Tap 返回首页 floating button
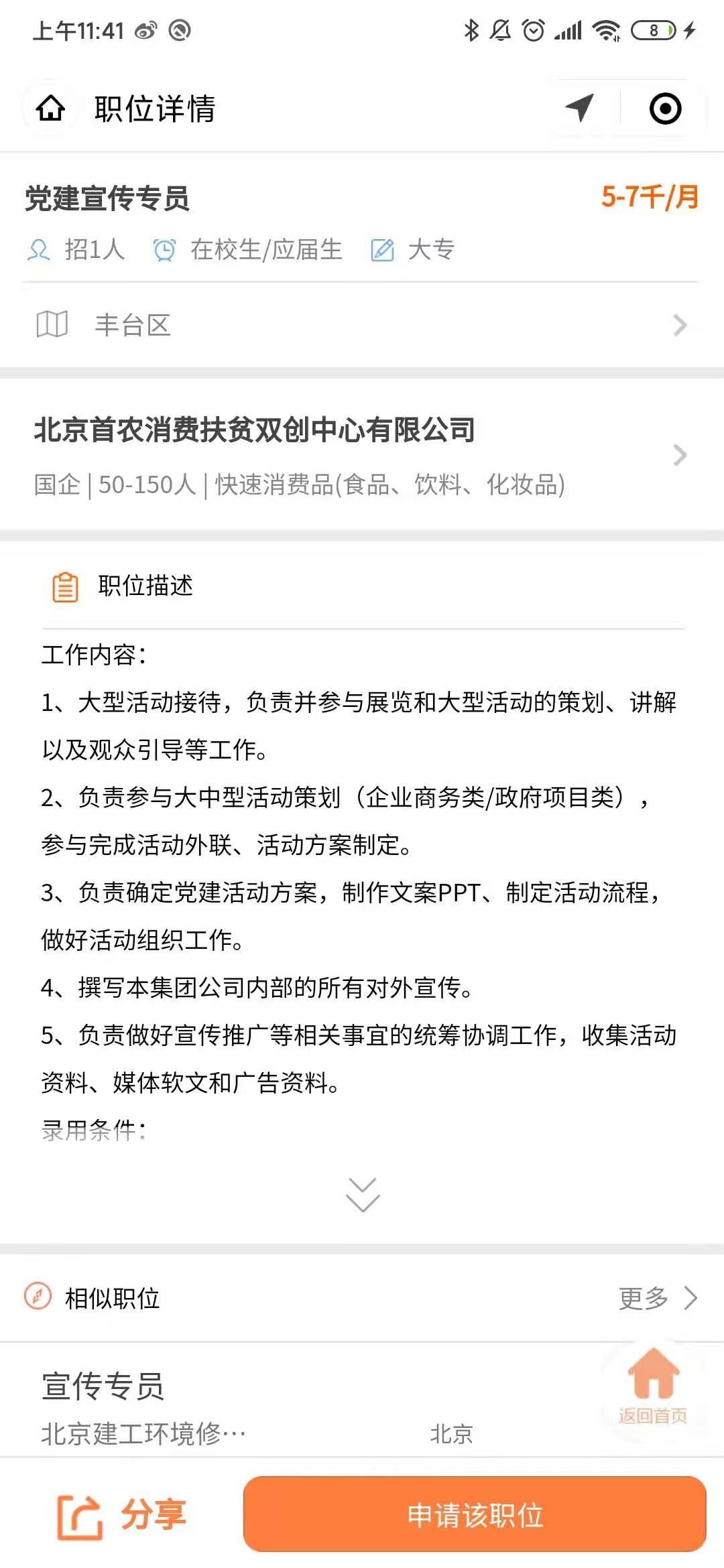Image resolution: width=724 pixels, height=1568 pixels. pos(653,1384)
